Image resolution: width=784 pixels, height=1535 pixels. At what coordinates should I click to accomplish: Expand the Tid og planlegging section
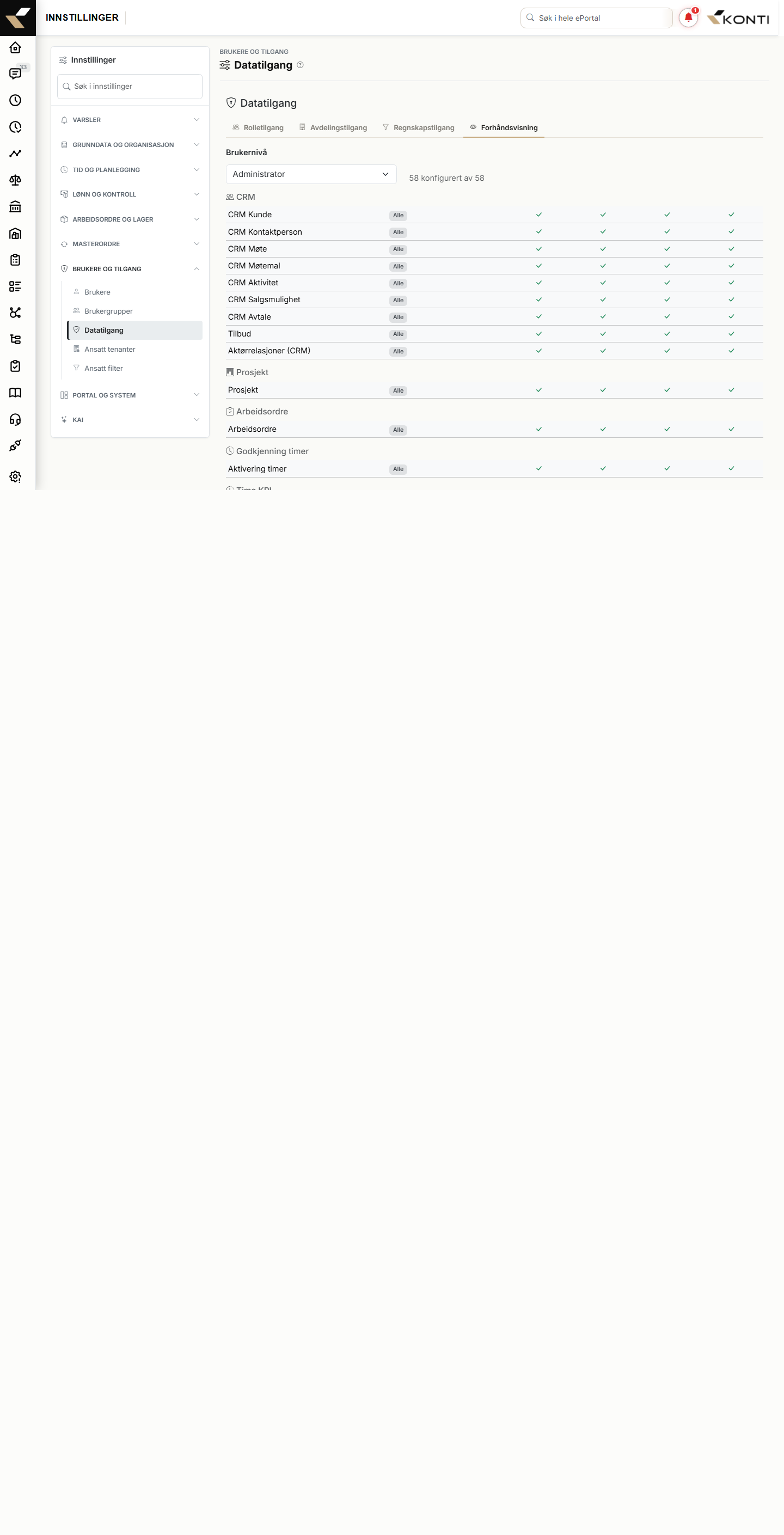[130, 170]
